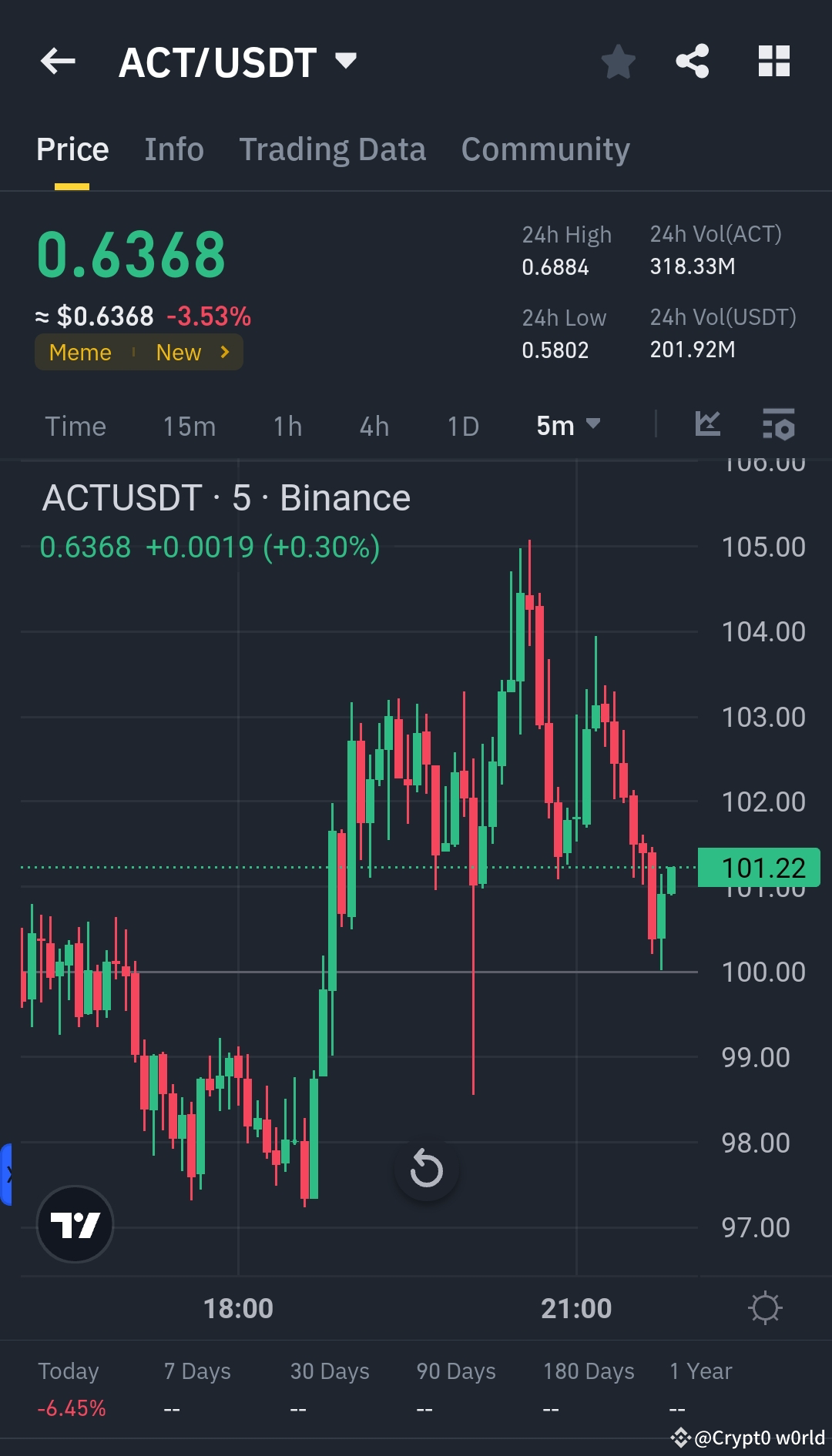This screenshot has width=832, height=1456.
Task: Open the 5m interval dropdown
Action: coord(568,425)
